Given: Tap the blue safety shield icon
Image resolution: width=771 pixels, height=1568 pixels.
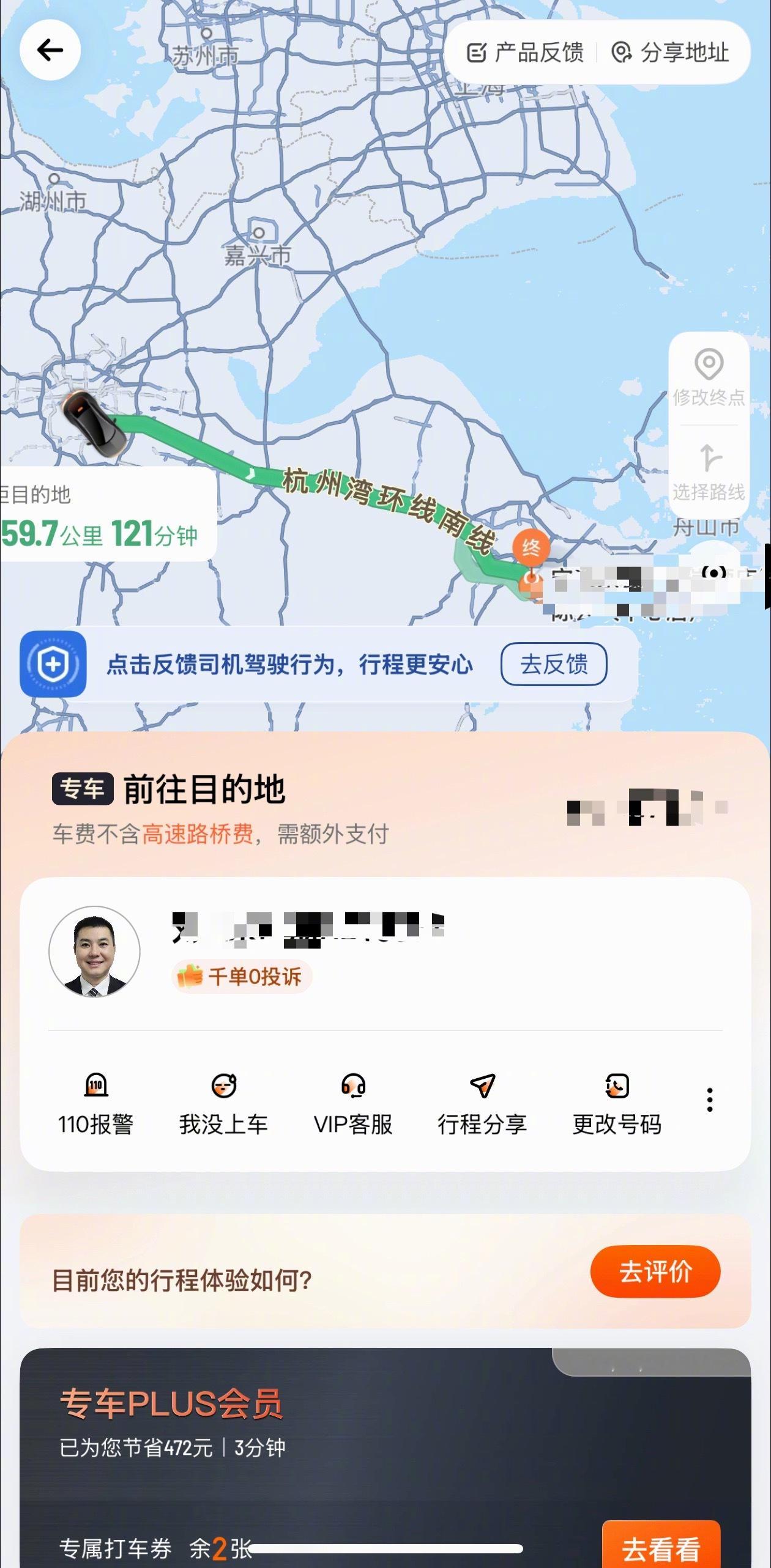Looking at the screenshot, I should [53, 665].
